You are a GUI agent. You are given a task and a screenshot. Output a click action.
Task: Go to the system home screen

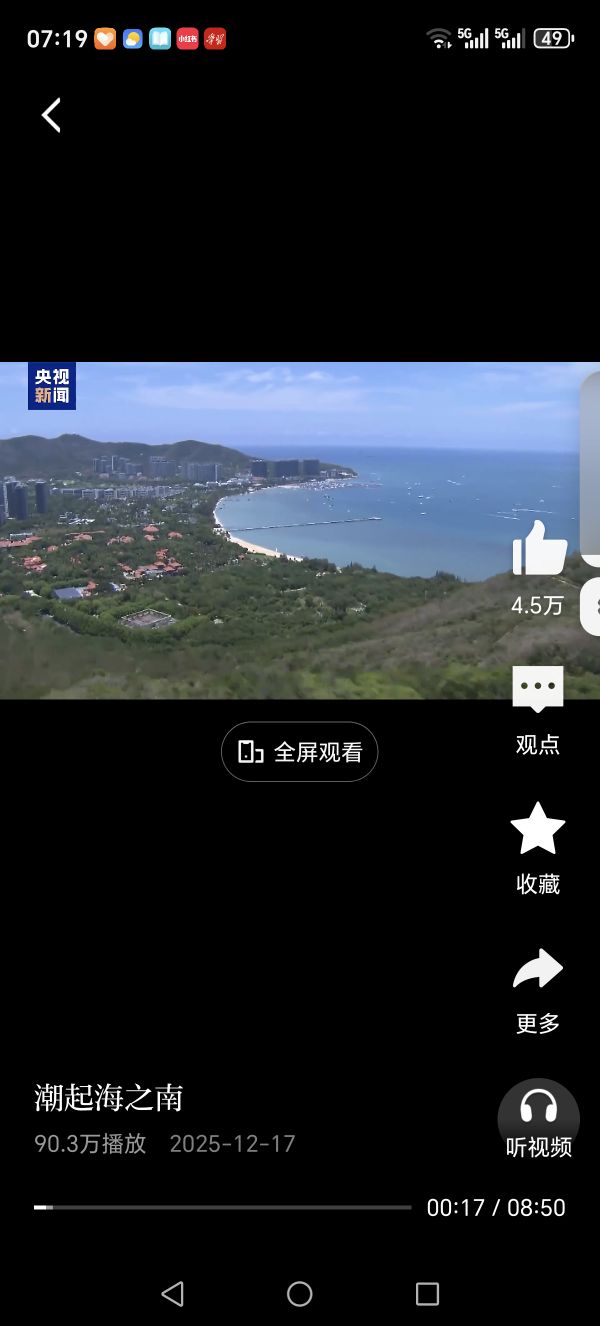point(300,1294)
